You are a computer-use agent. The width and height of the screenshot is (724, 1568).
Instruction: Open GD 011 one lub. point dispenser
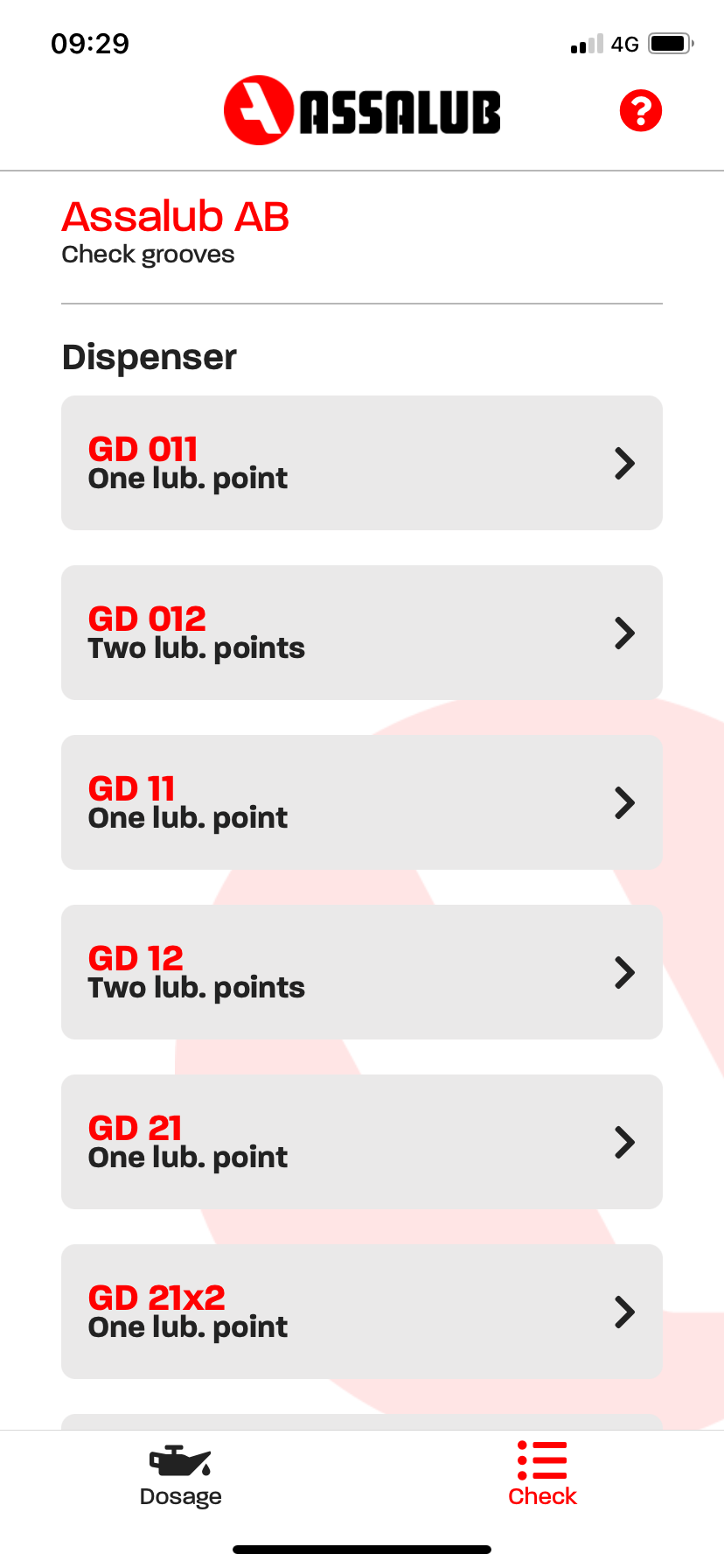(361, 463)
